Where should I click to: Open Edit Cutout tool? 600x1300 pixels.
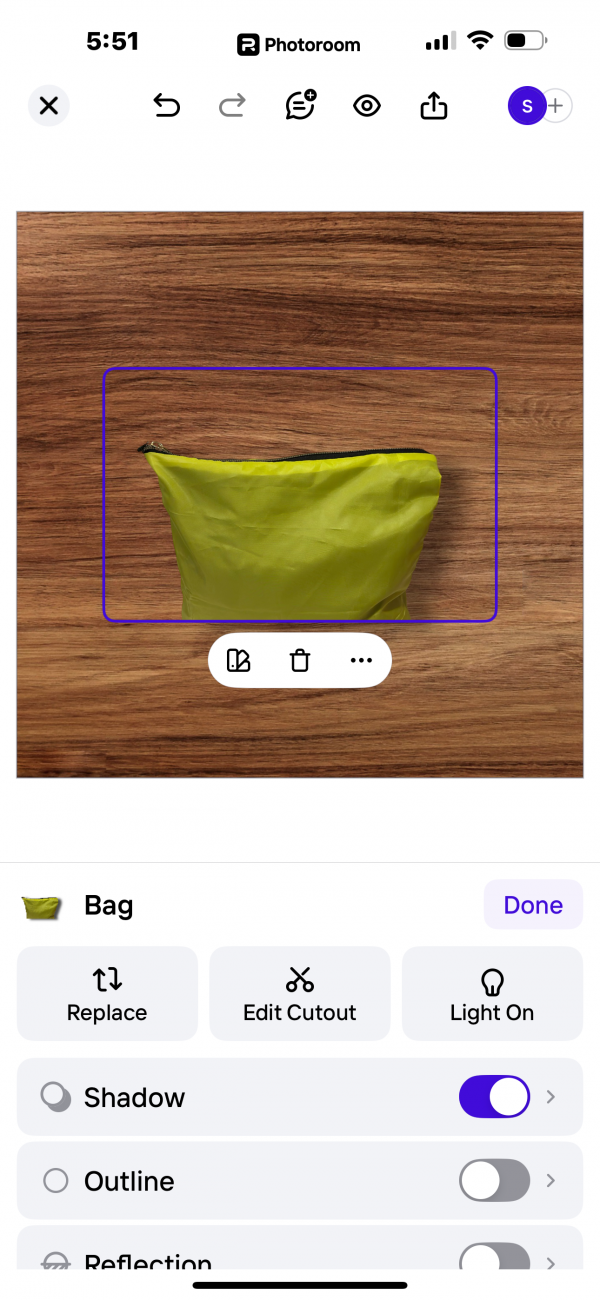click(300, 993)
